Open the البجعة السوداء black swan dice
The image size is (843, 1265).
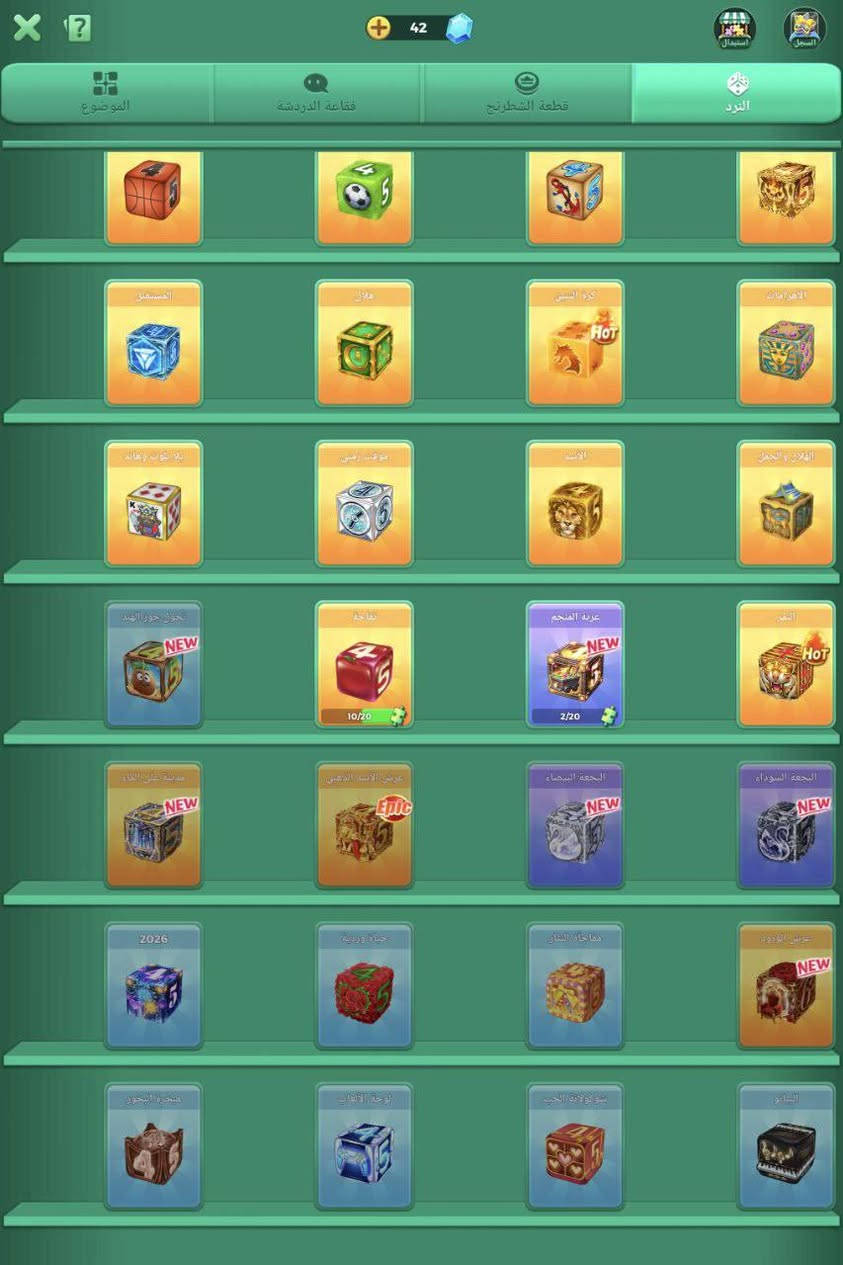(786, 826)
